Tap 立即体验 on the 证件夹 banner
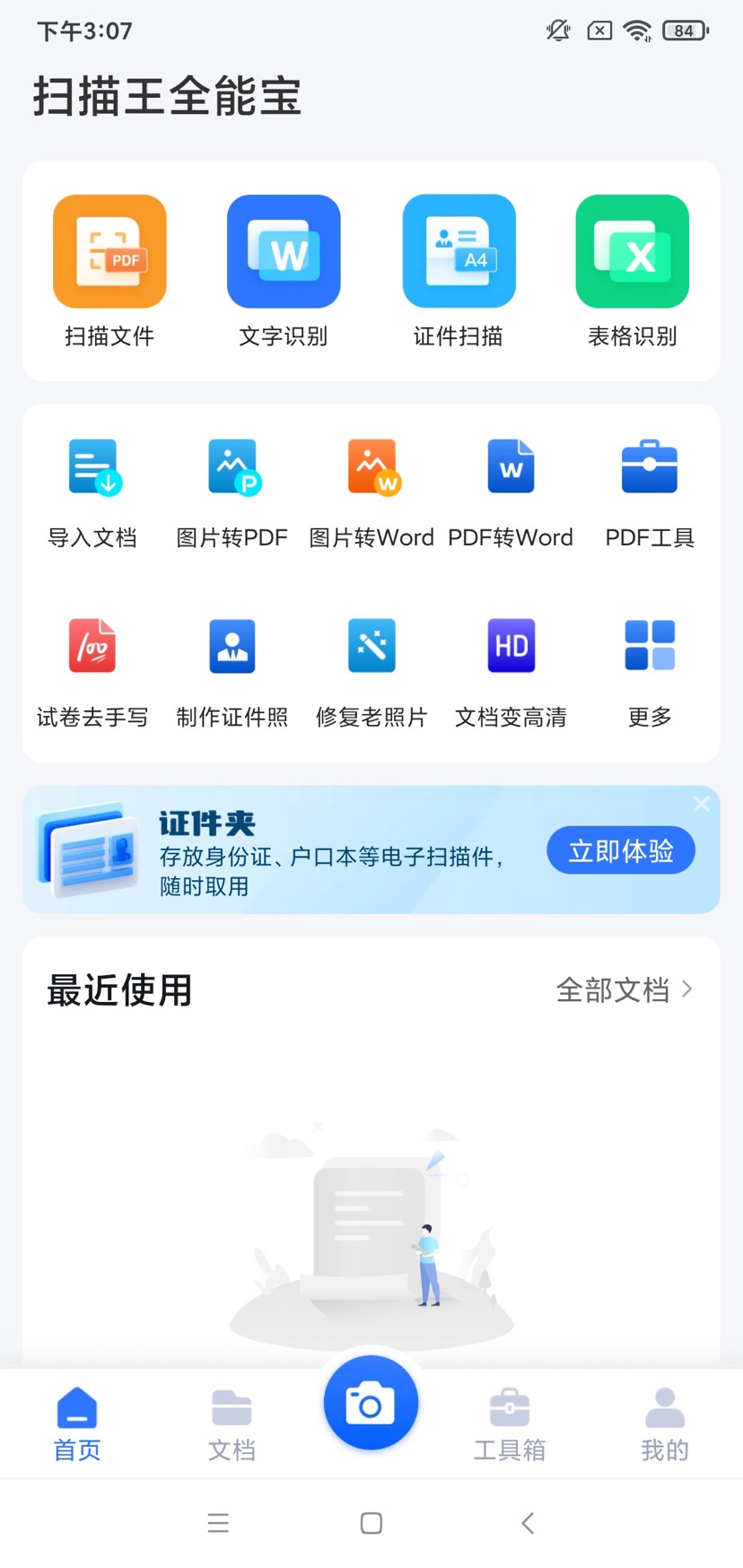Image resolution: width=743 pixels, height=1568 pixels. click(x=621, y=850)
